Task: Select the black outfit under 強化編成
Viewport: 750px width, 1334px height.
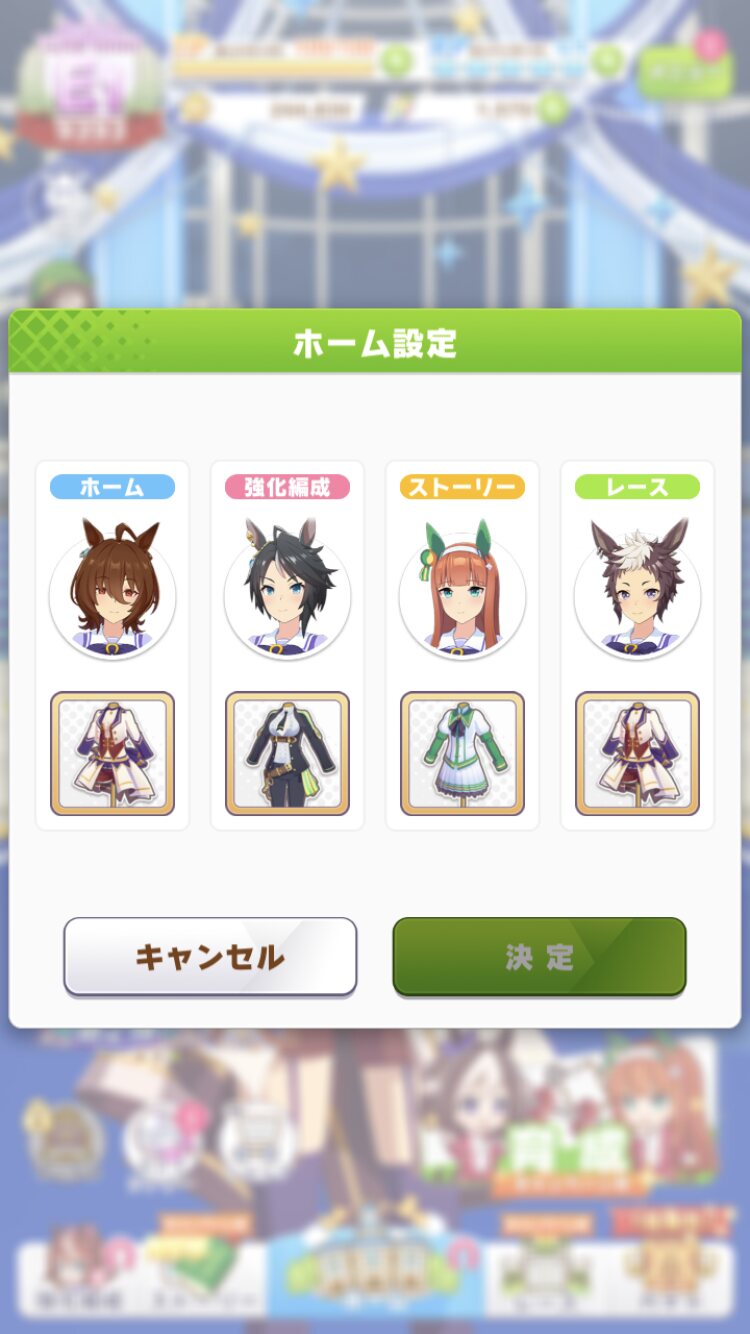Action: point(287,753)
